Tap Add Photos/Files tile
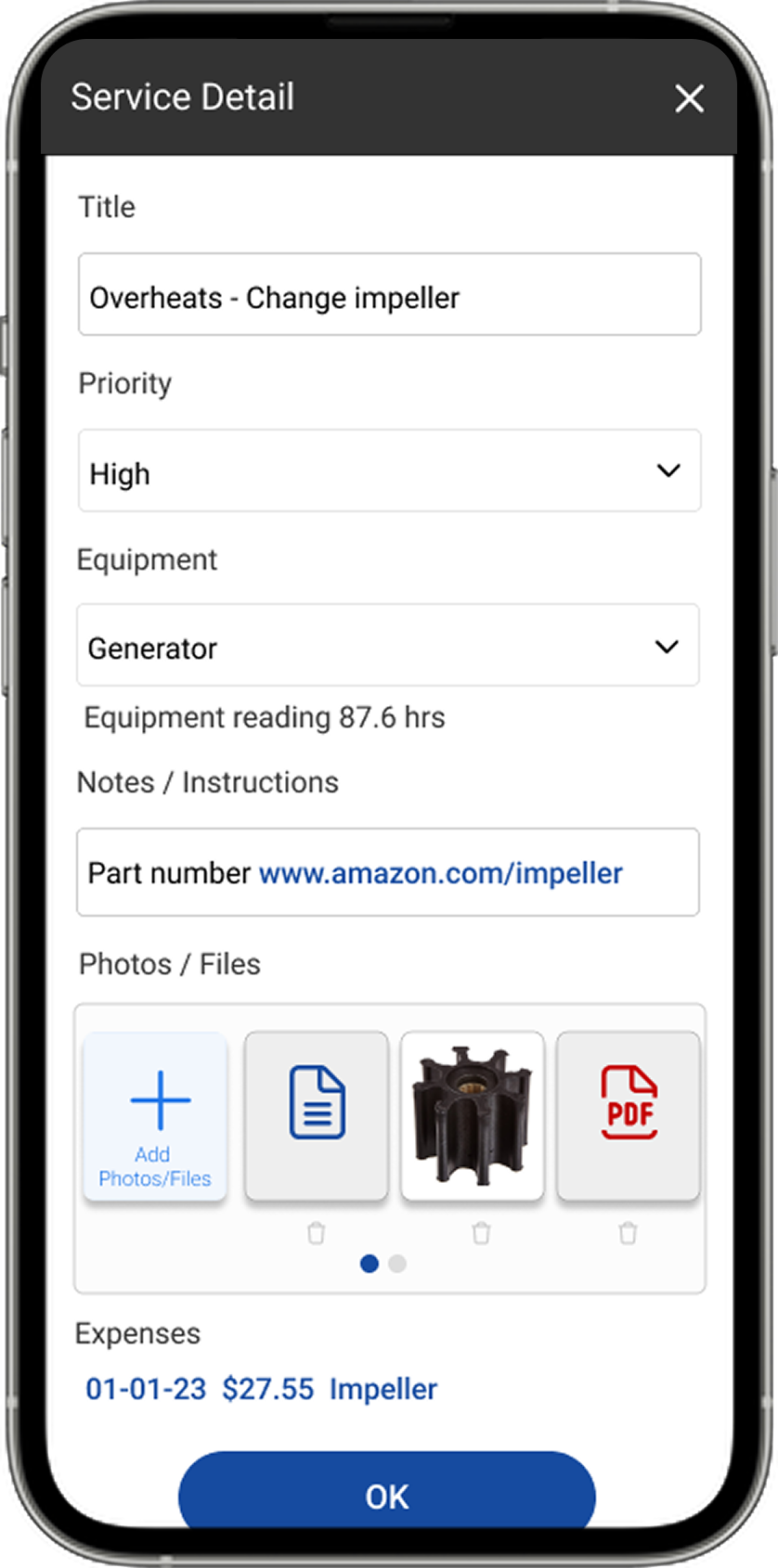 [x=155, y=1118]
